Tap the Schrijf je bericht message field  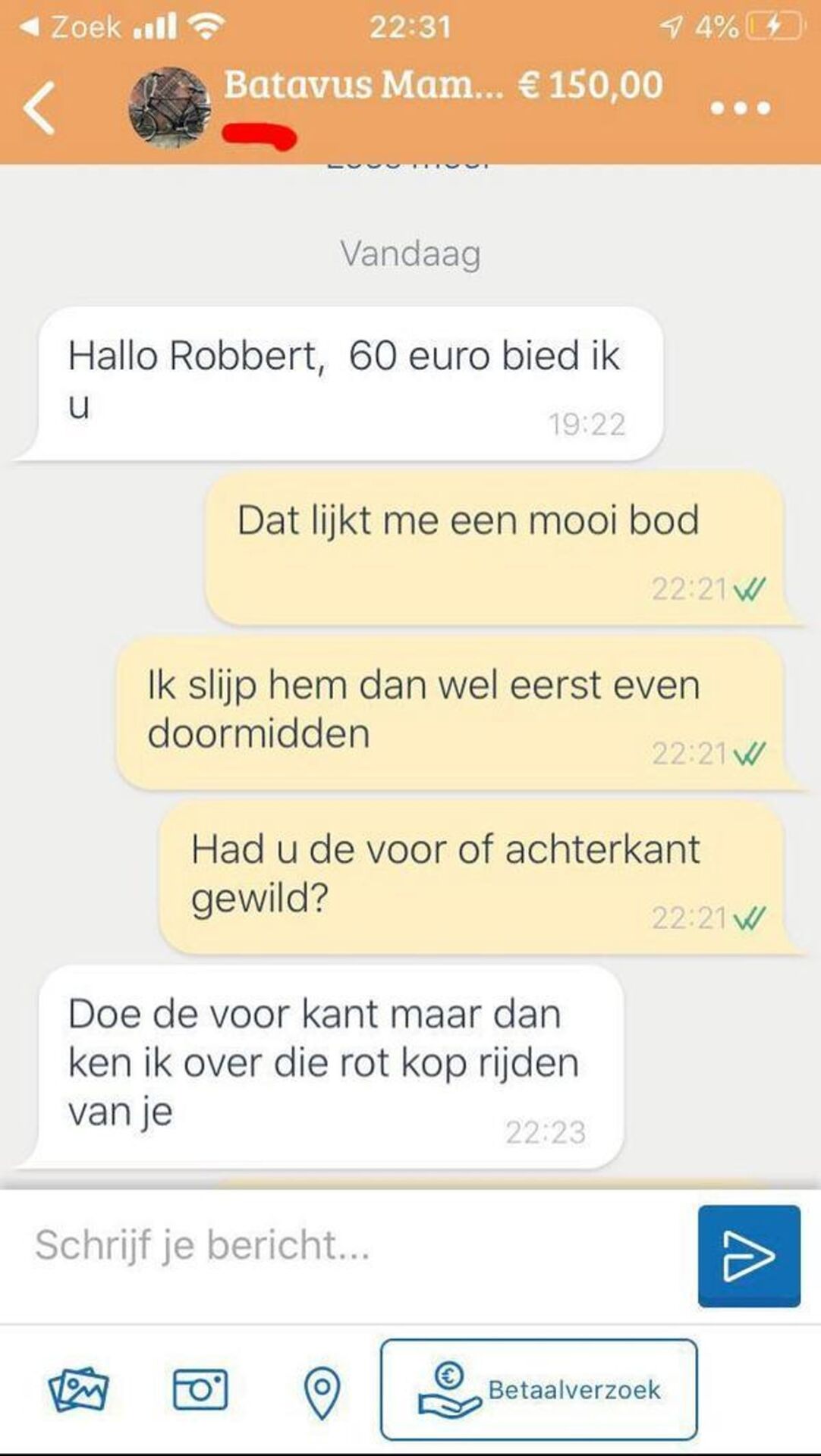click(357, 1245)
